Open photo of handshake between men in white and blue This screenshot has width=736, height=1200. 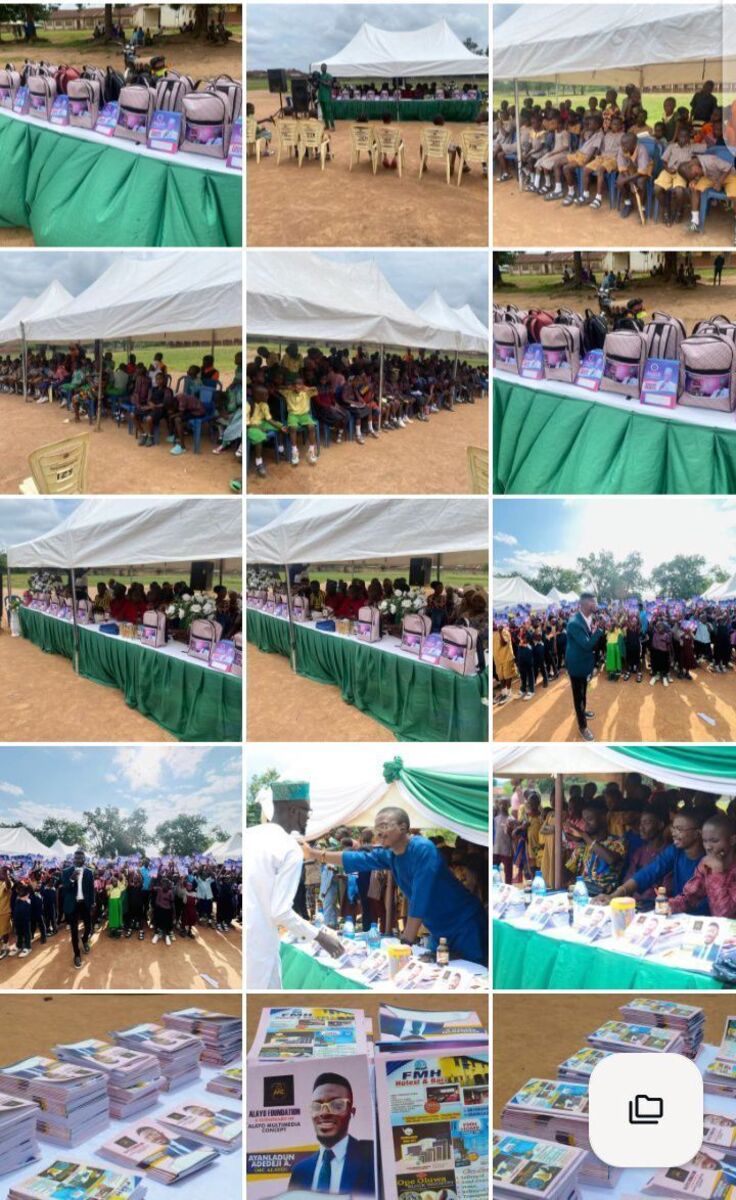367,867
